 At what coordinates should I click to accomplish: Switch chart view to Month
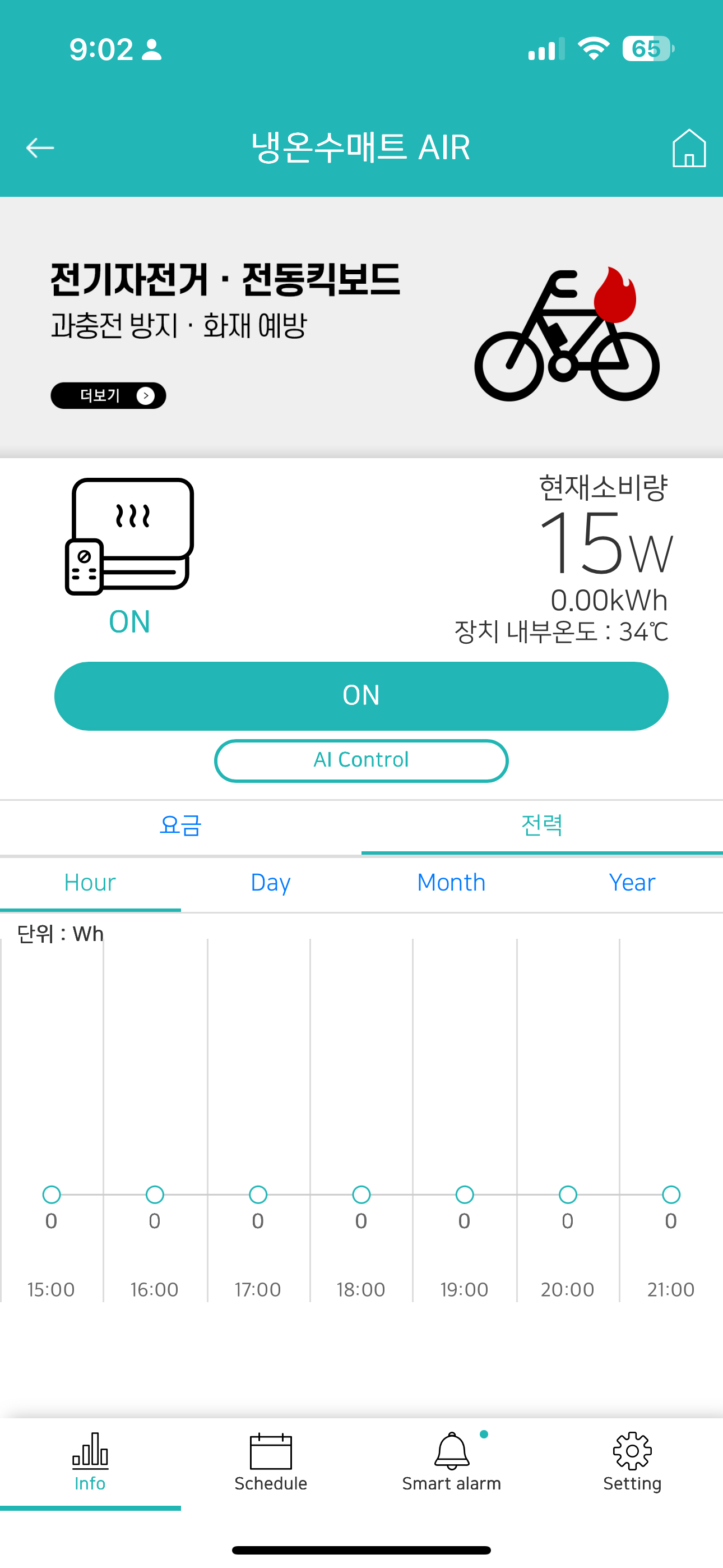tap(451, 883)
